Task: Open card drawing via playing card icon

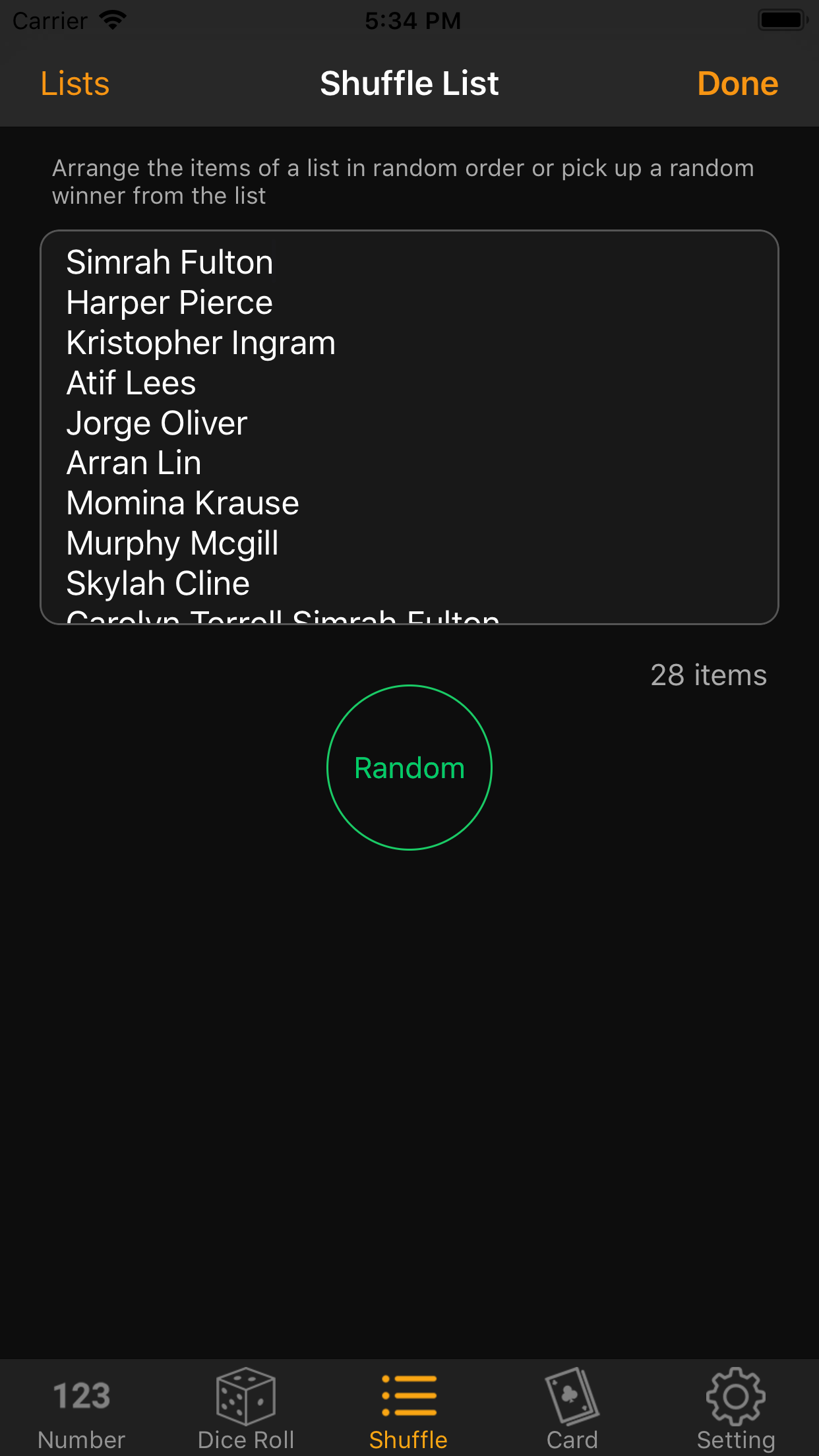Action: pyautogui.click(x=570, y=1395)
